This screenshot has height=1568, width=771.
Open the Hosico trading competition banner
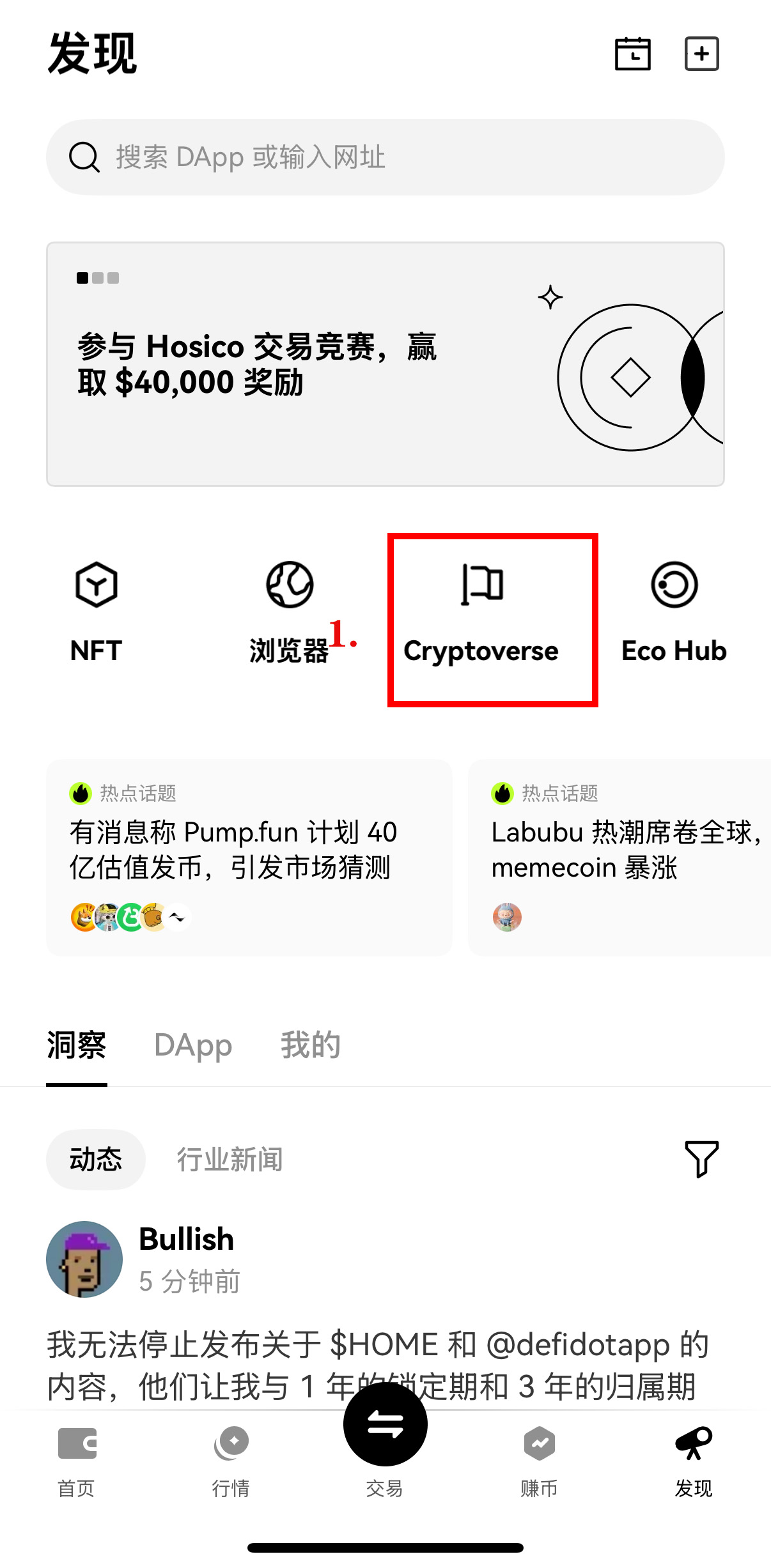coord(385,364)
